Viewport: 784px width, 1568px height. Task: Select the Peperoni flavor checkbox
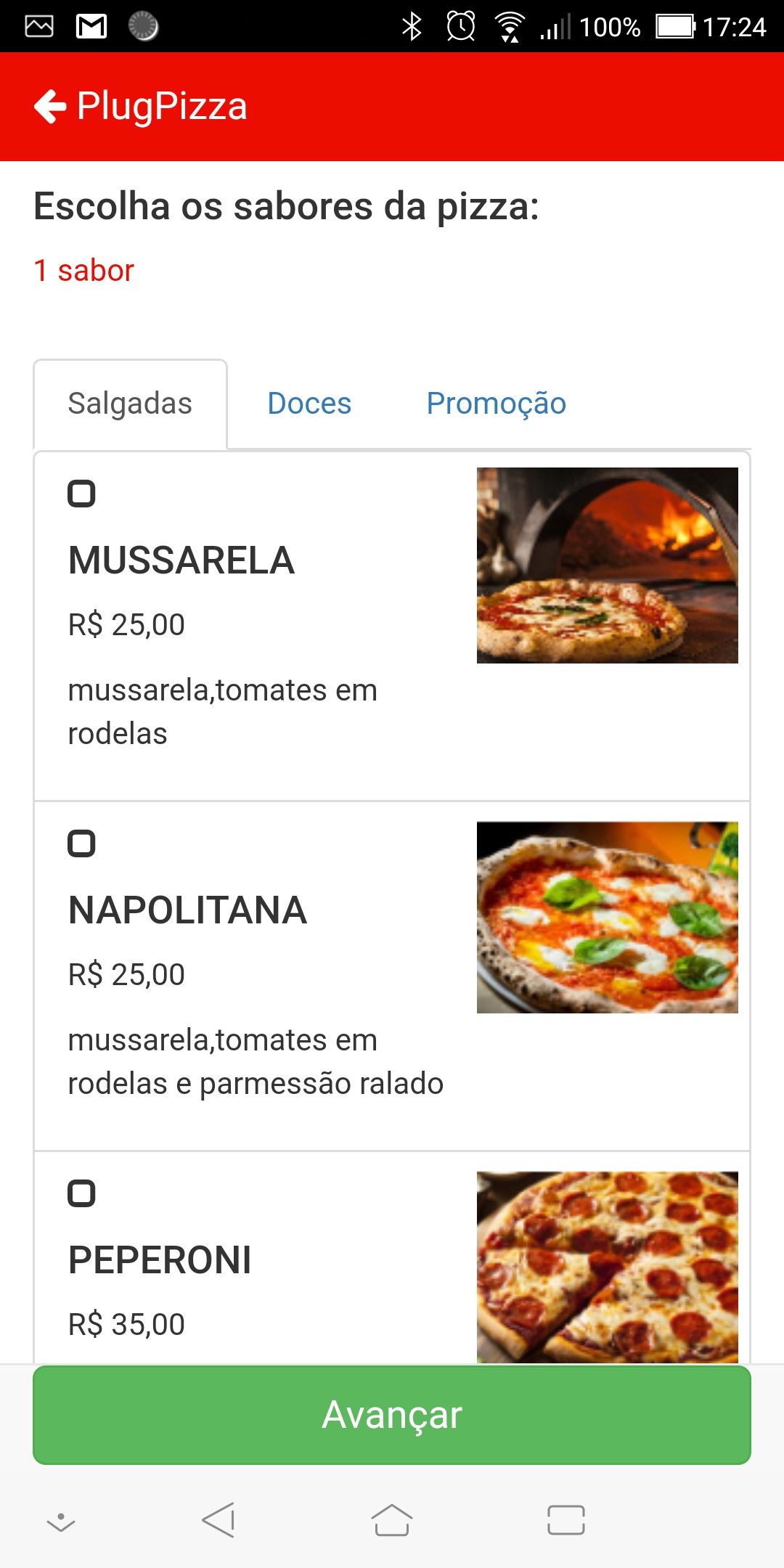pyautogui.click(x=81, y=1193)
